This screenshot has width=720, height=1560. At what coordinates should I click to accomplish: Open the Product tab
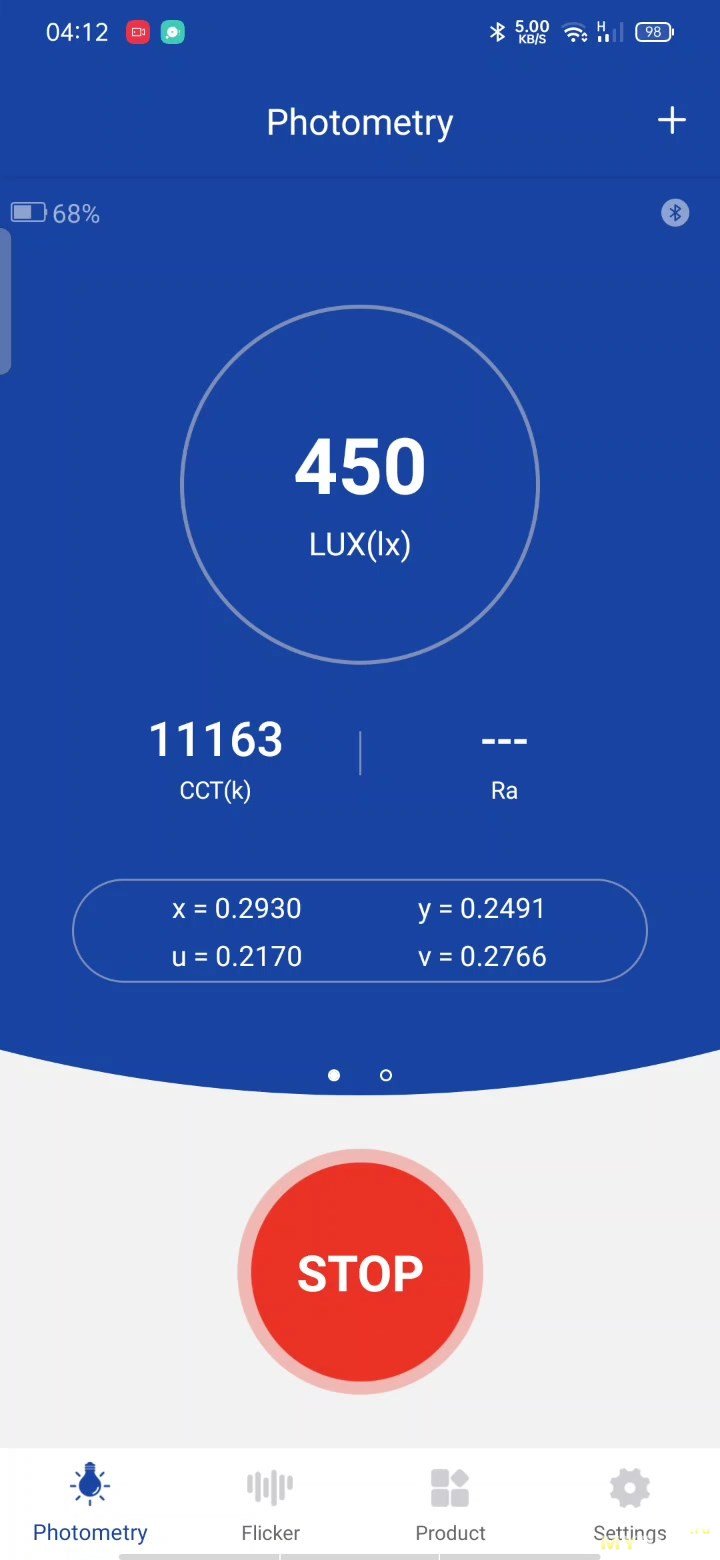click(450, 1504)
